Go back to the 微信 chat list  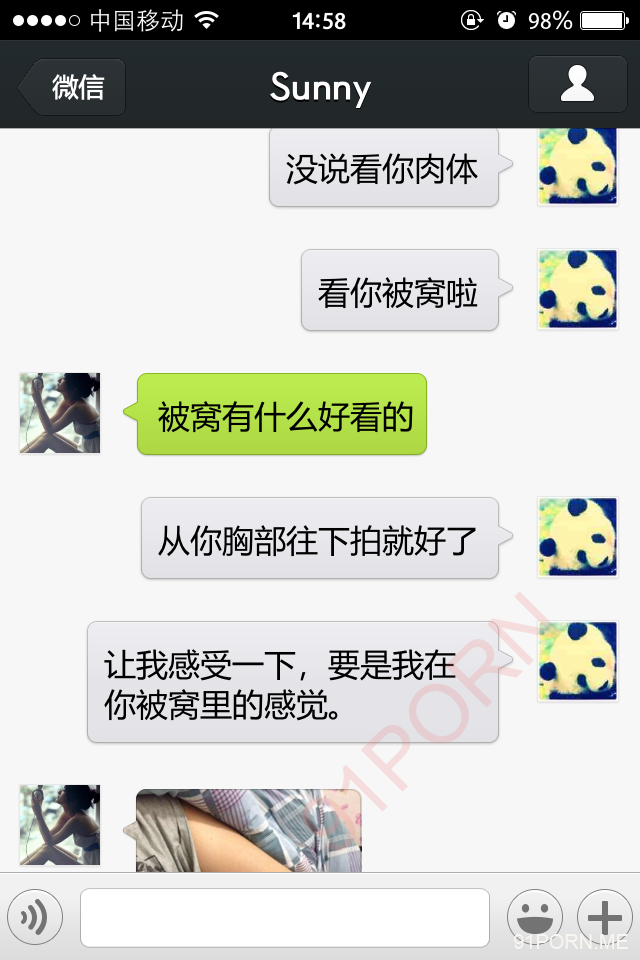tap(73, 87)
